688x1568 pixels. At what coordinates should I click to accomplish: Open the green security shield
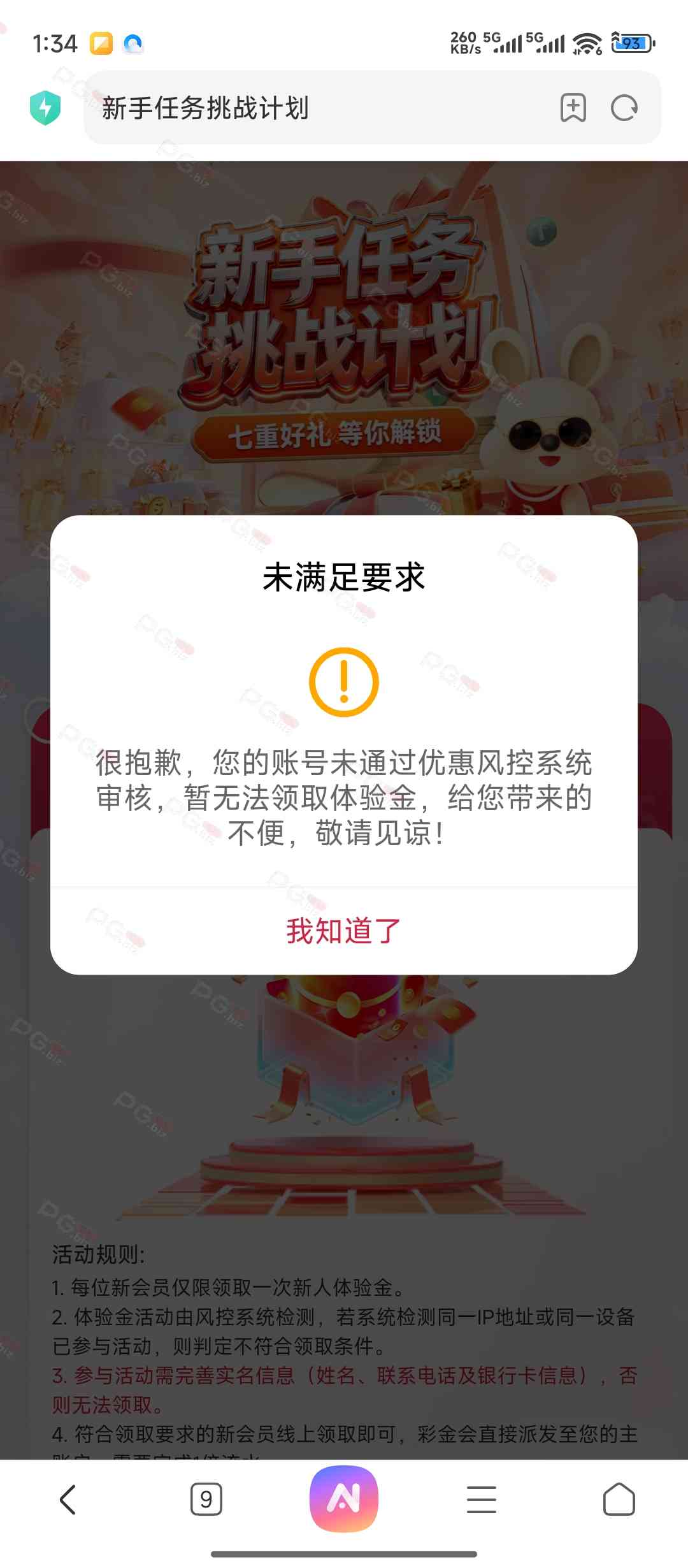(x=45, y=108)
